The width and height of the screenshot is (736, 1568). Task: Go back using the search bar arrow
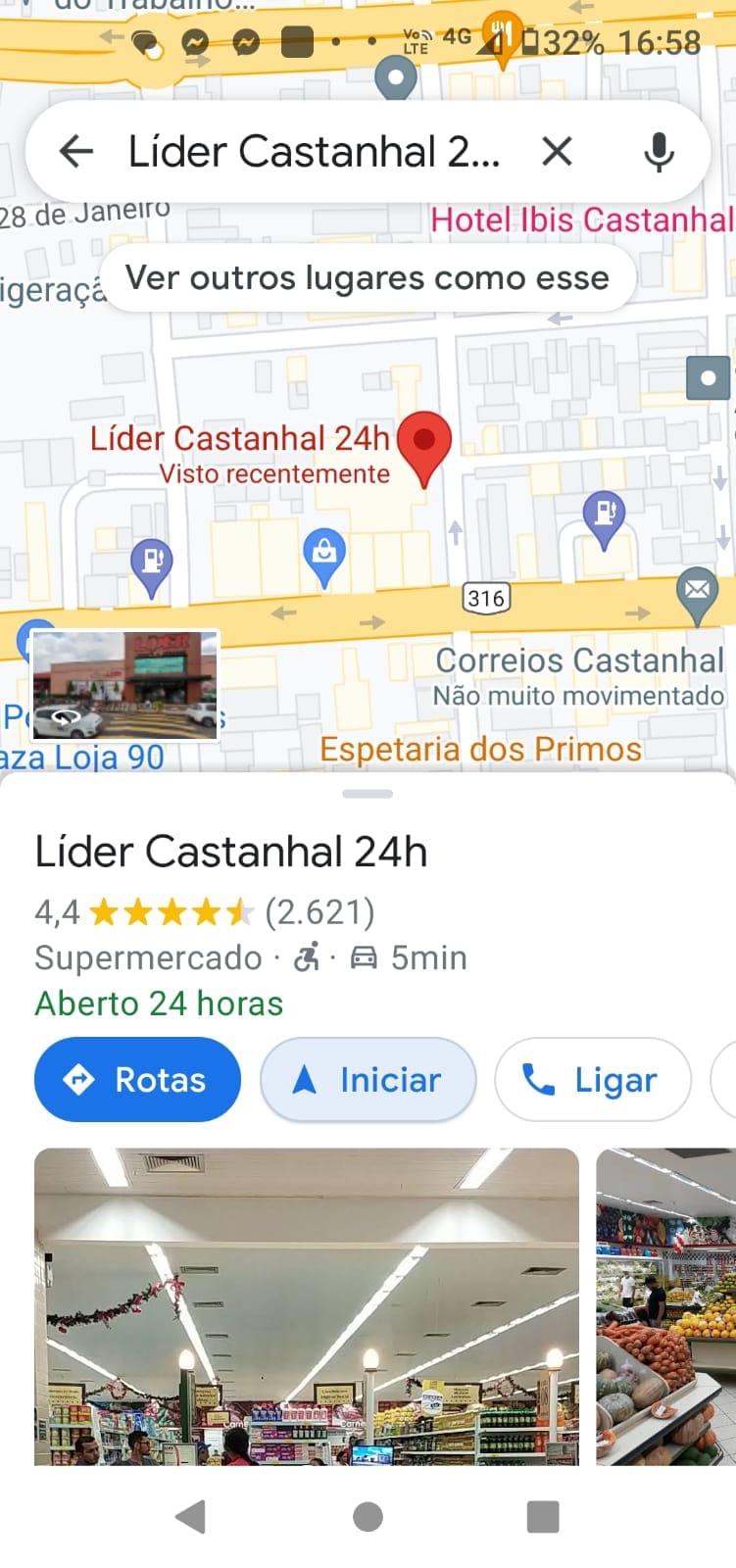(x=75, y=152)
